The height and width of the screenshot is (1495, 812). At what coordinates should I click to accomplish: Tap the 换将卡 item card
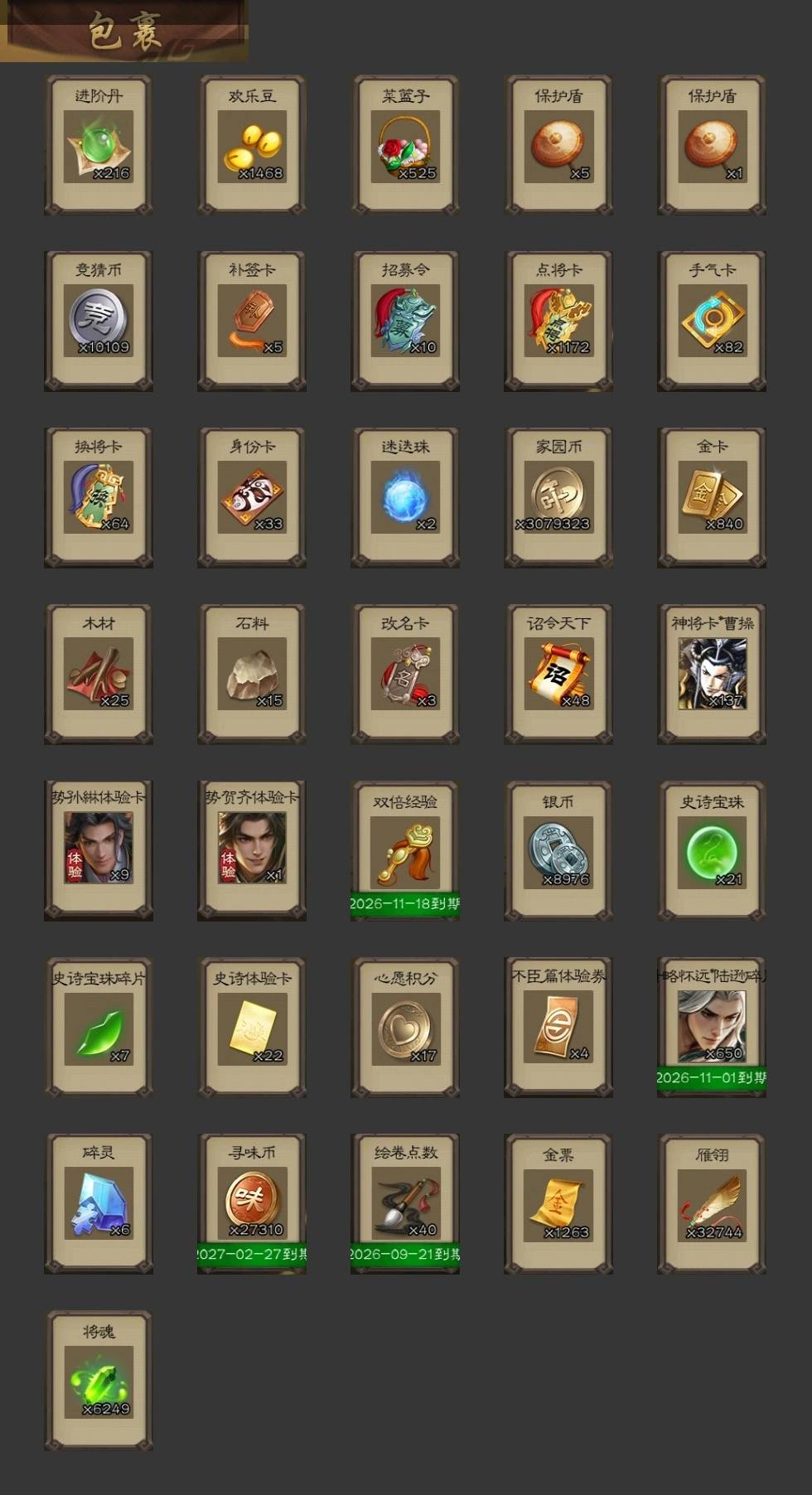click(x=99, y=498)
